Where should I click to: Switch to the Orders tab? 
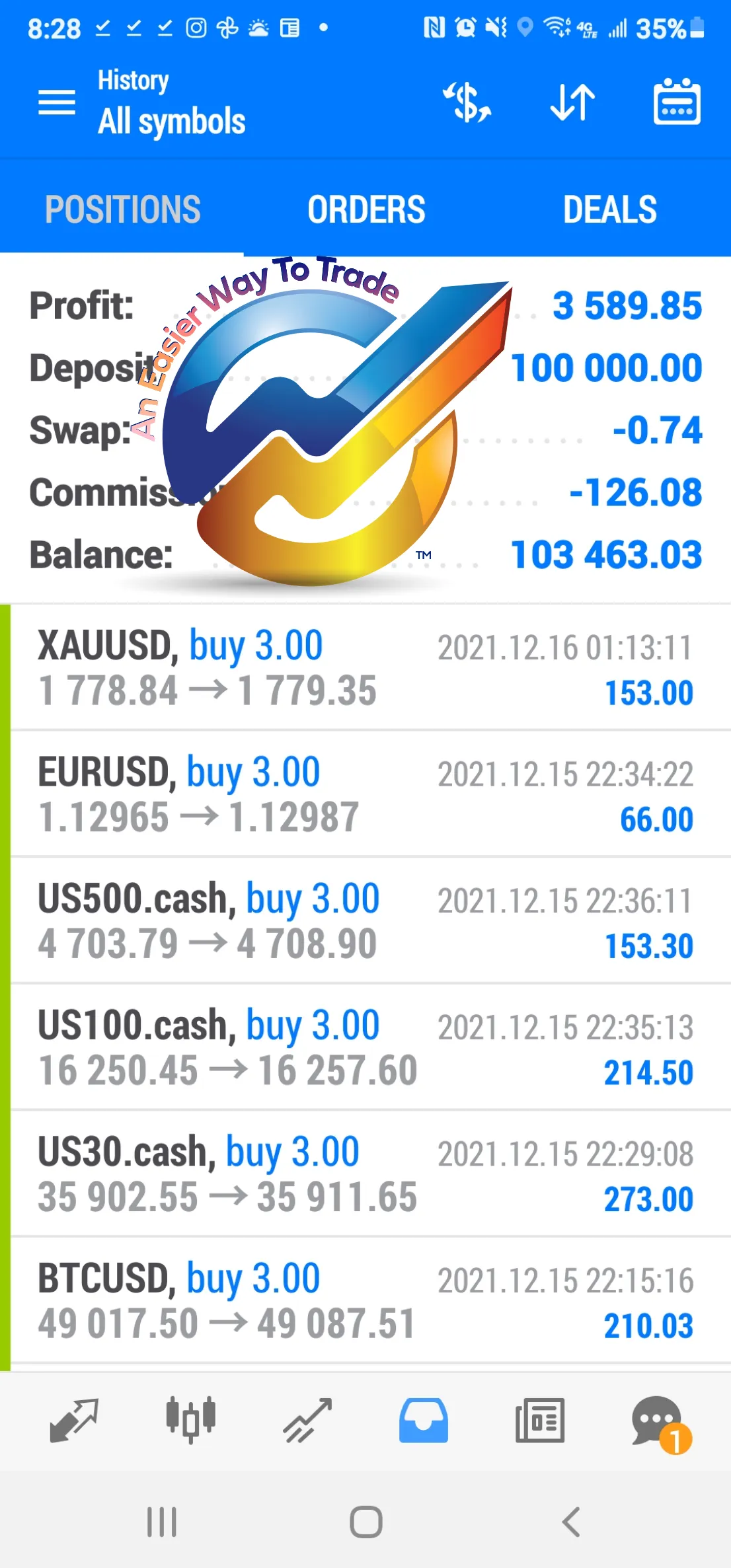point(366,209)
